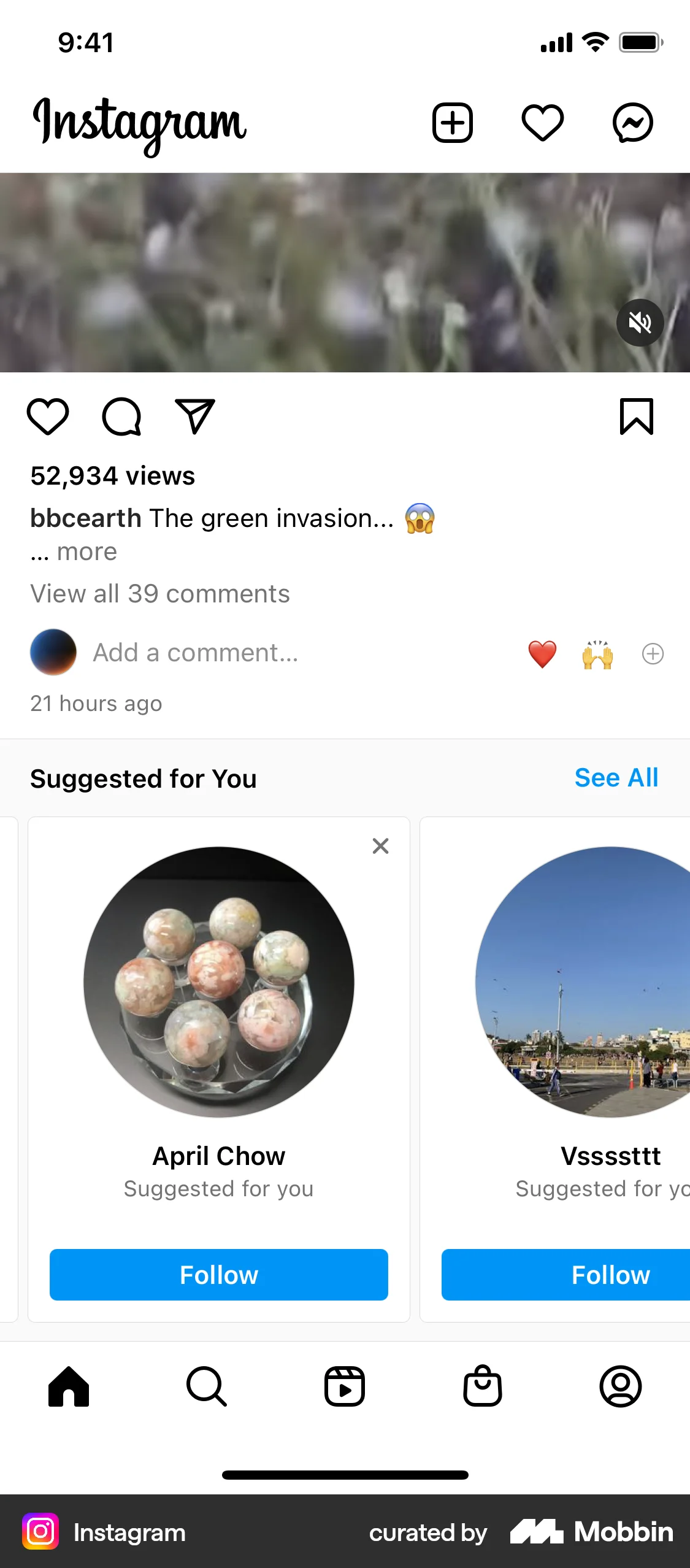The width and height of the screenshot is (690, 1568).
Task: Open View all 39 comments
Action: point(160,593)
